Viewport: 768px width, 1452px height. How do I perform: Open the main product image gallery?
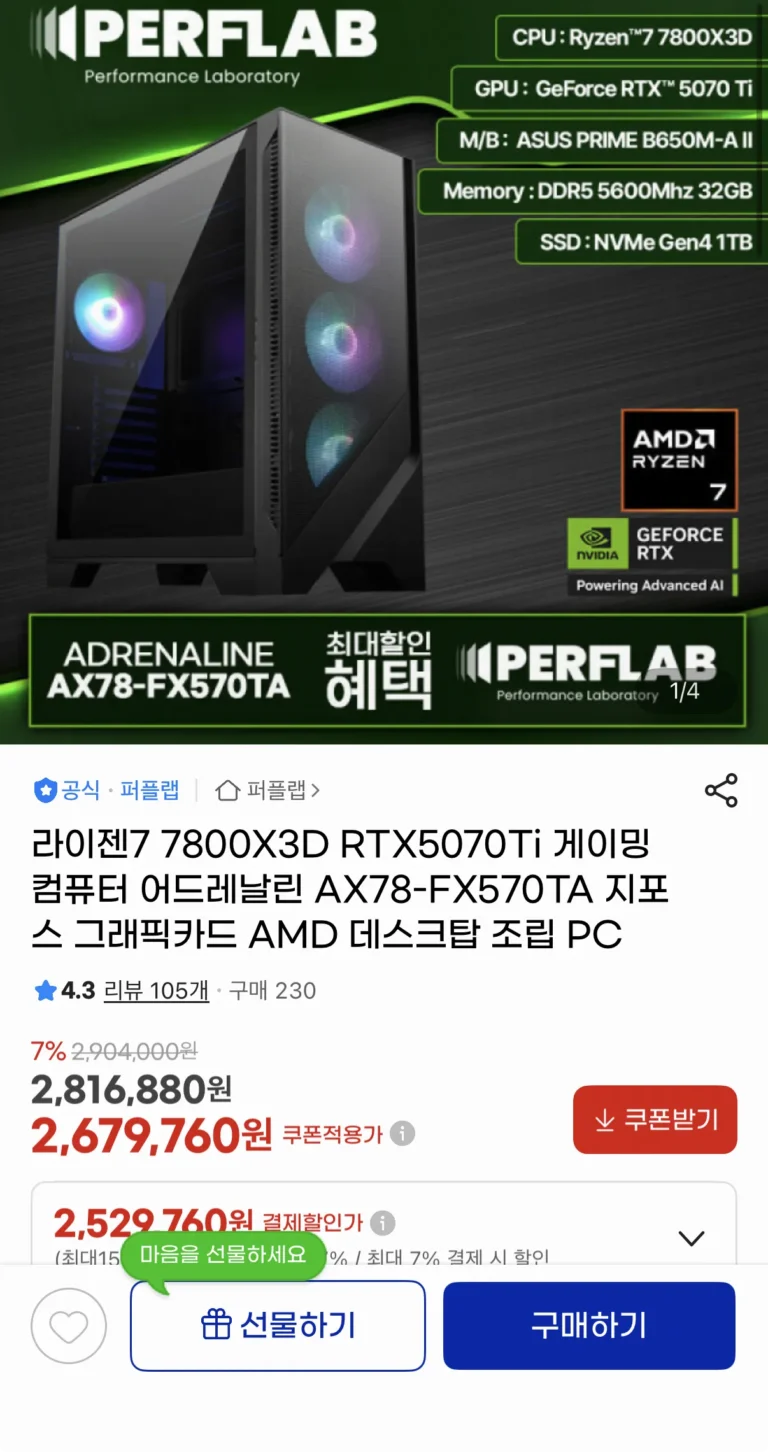pyautogui.click(x=384, y=370)
